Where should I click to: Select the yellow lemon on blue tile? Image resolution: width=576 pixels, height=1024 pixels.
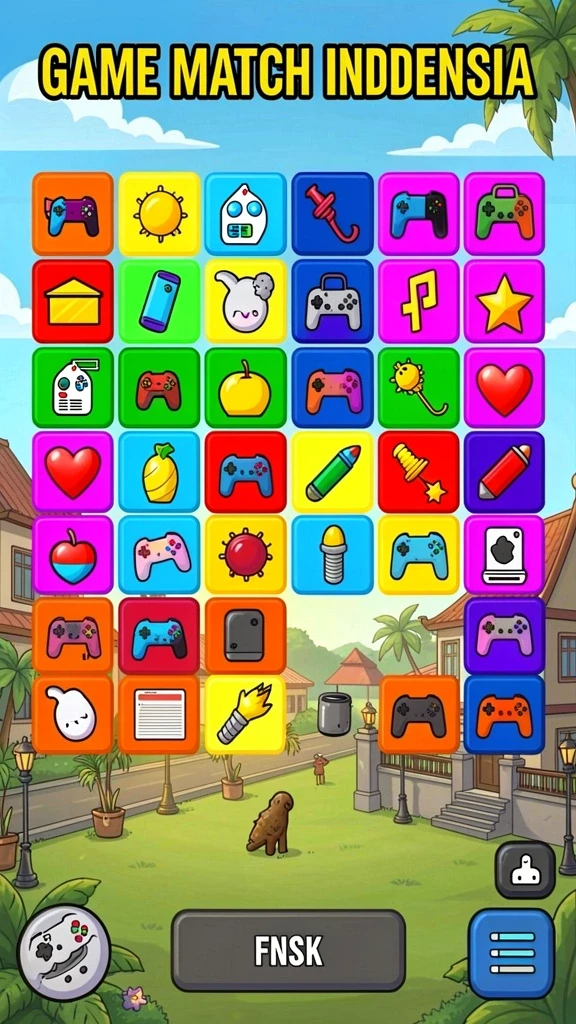[x=159, y=472]
